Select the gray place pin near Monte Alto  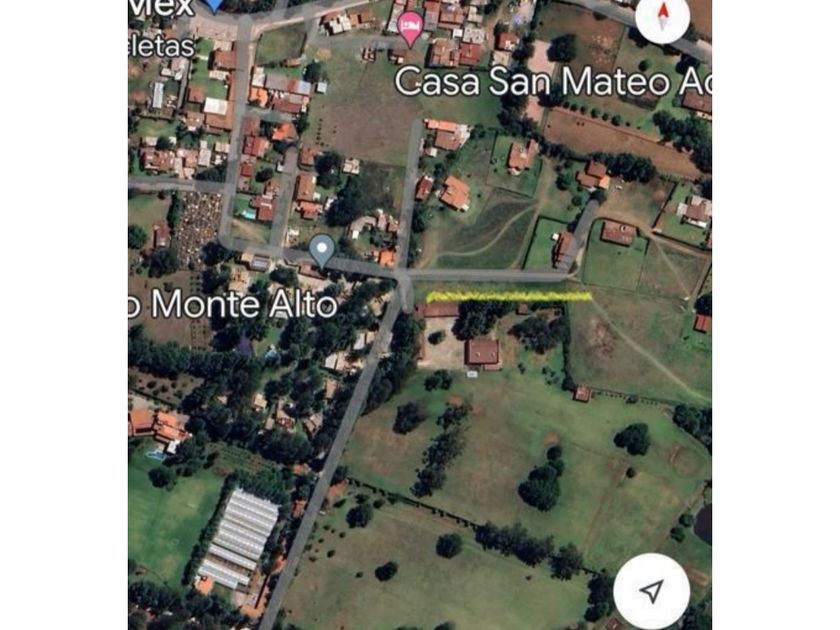tap(321, 248)
